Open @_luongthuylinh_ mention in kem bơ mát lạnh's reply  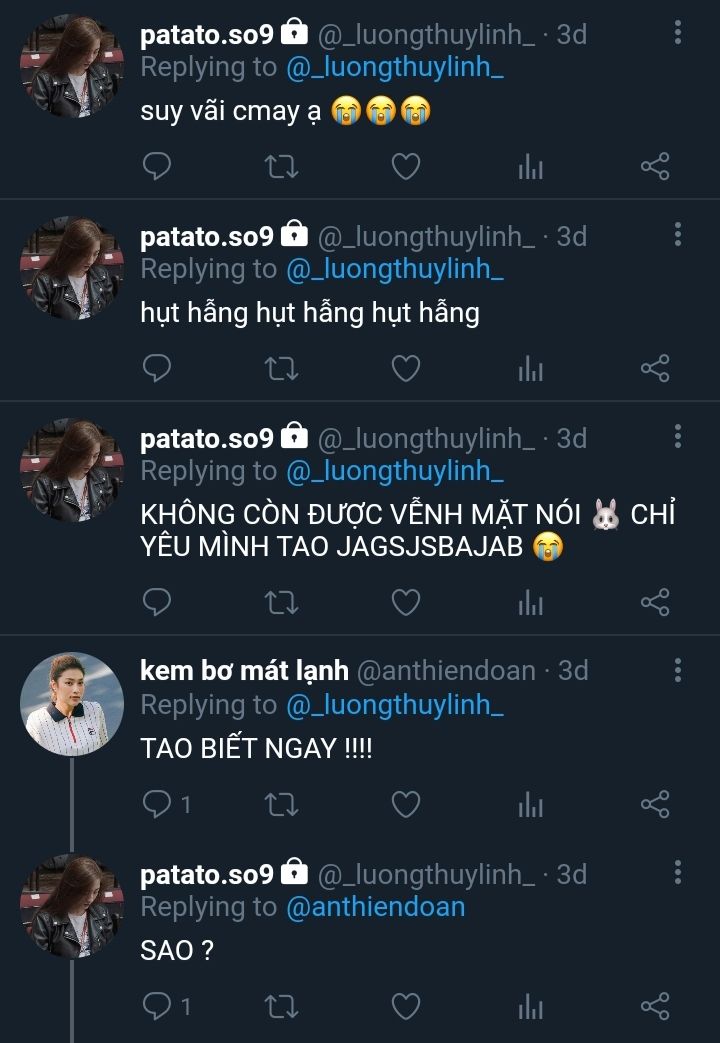pos(395,705)
